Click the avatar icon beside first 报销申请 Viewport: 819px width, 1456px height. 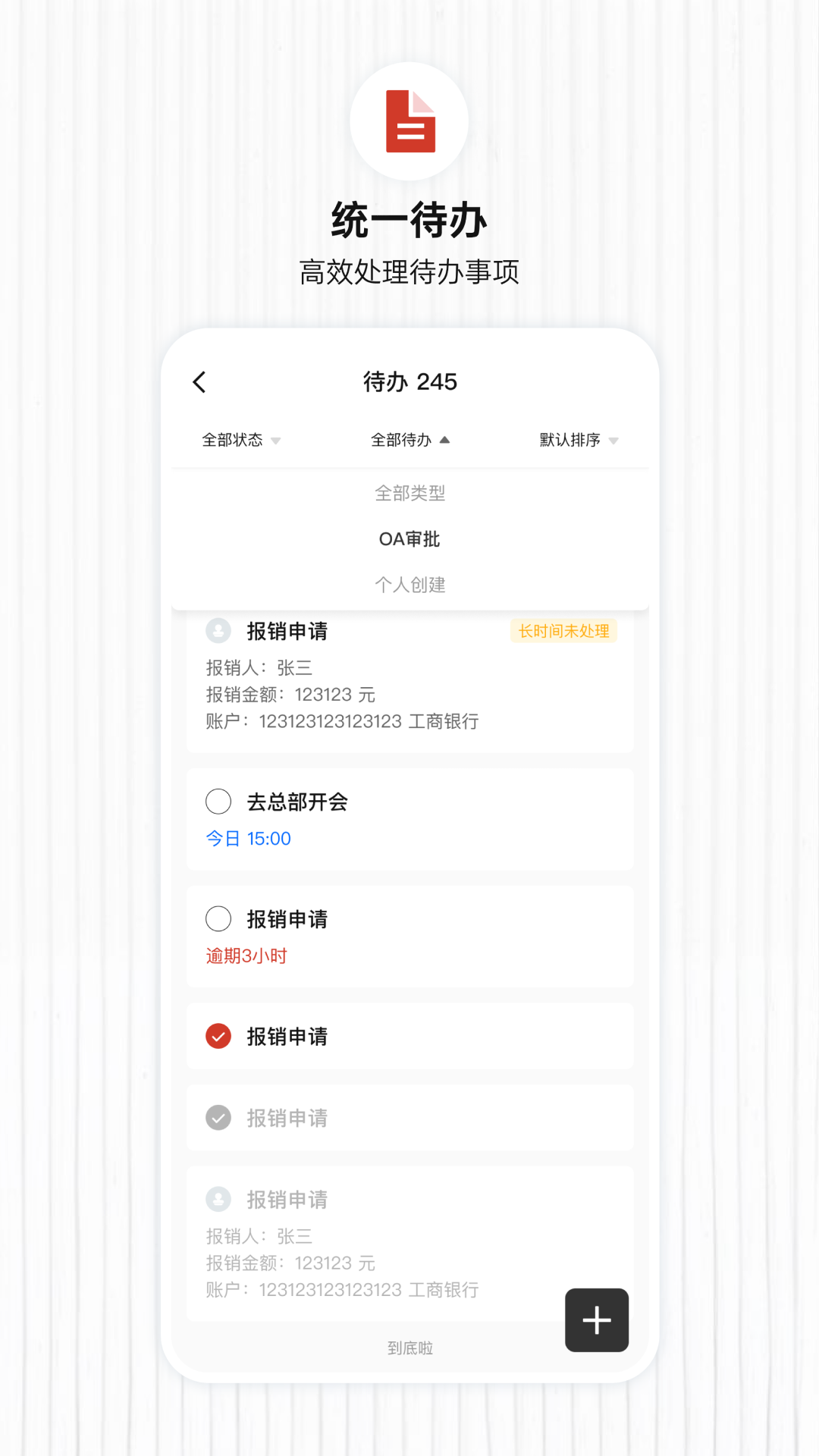[x=218, y=630]
